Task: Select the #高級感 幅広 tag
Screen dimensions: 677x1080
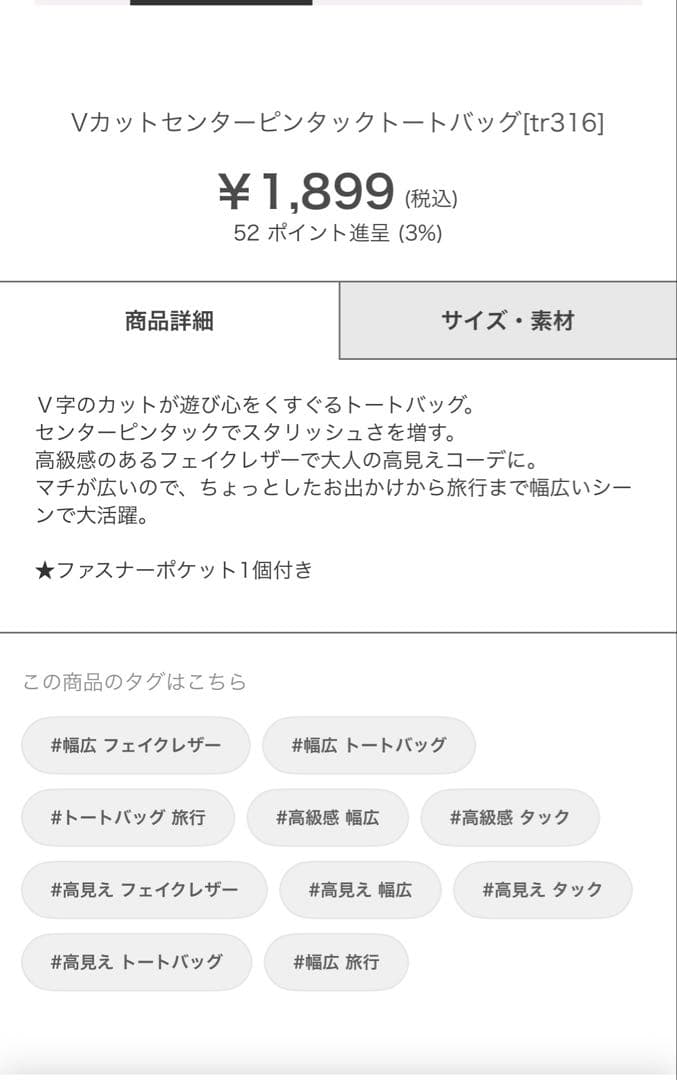Action: point(328,817)
